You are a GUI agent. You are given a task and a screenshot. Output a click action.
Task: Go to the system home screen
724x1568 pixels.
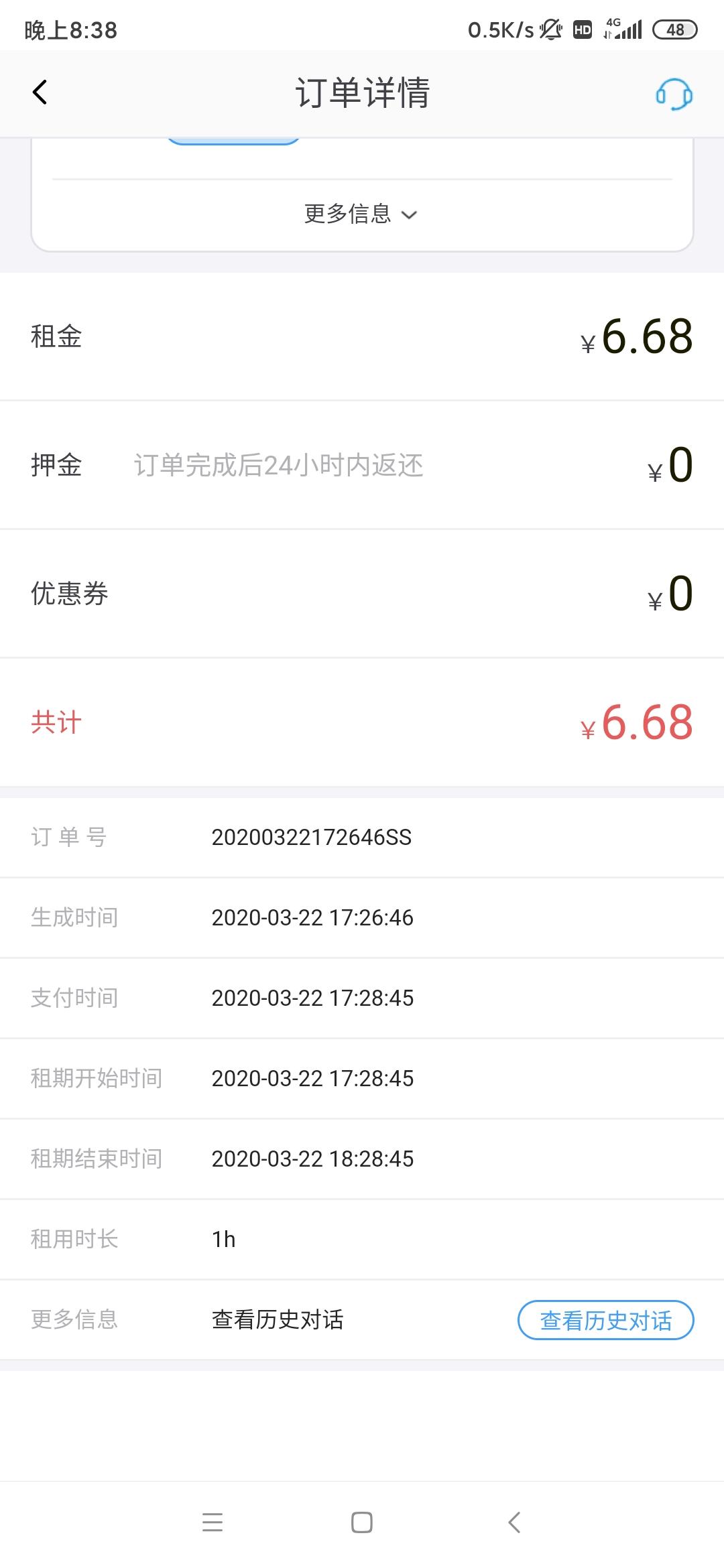coord(362,1522)
